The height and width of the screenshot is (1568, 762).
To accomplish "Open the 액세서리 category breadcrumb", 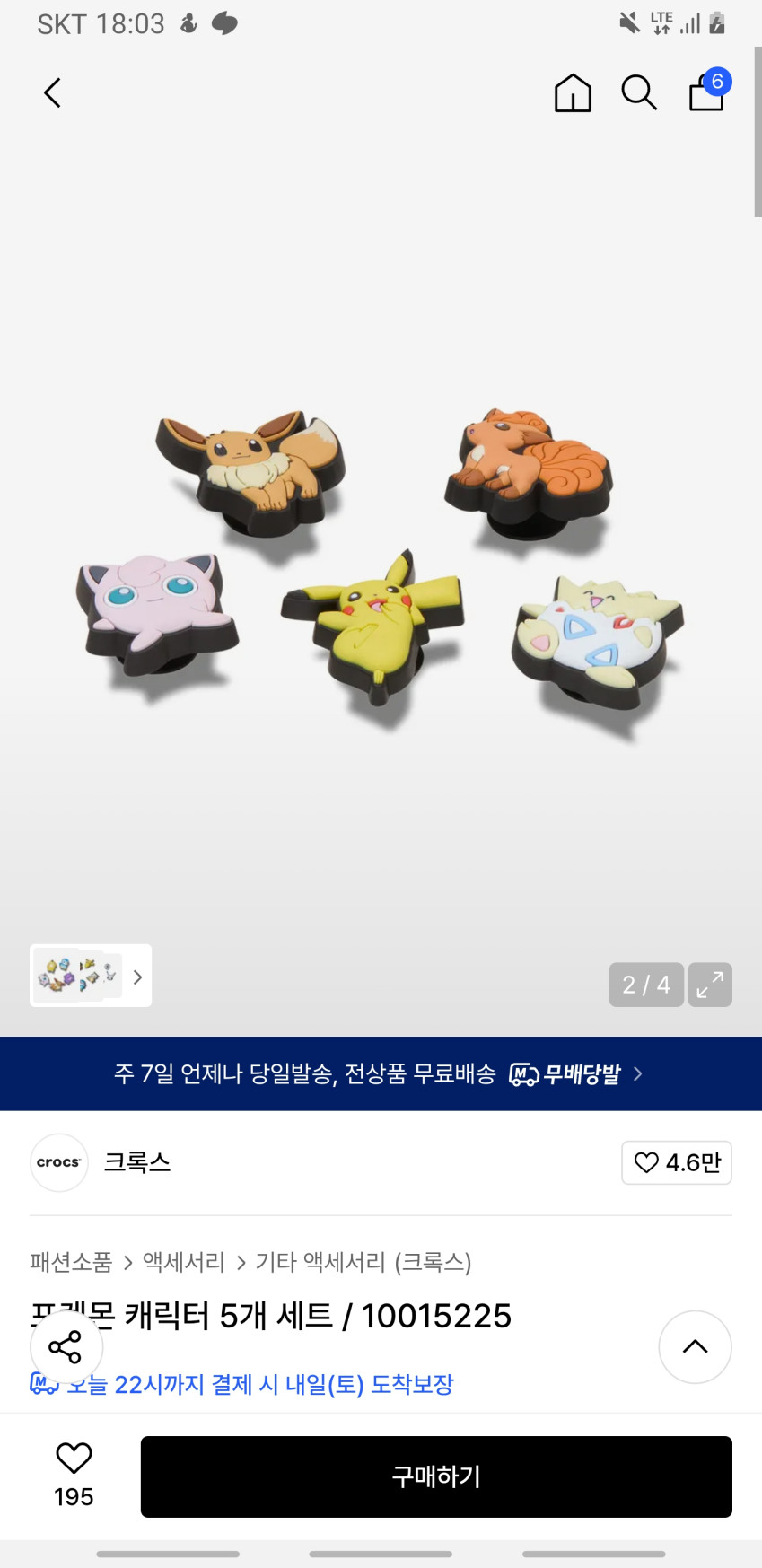I will click(184, 1262).
